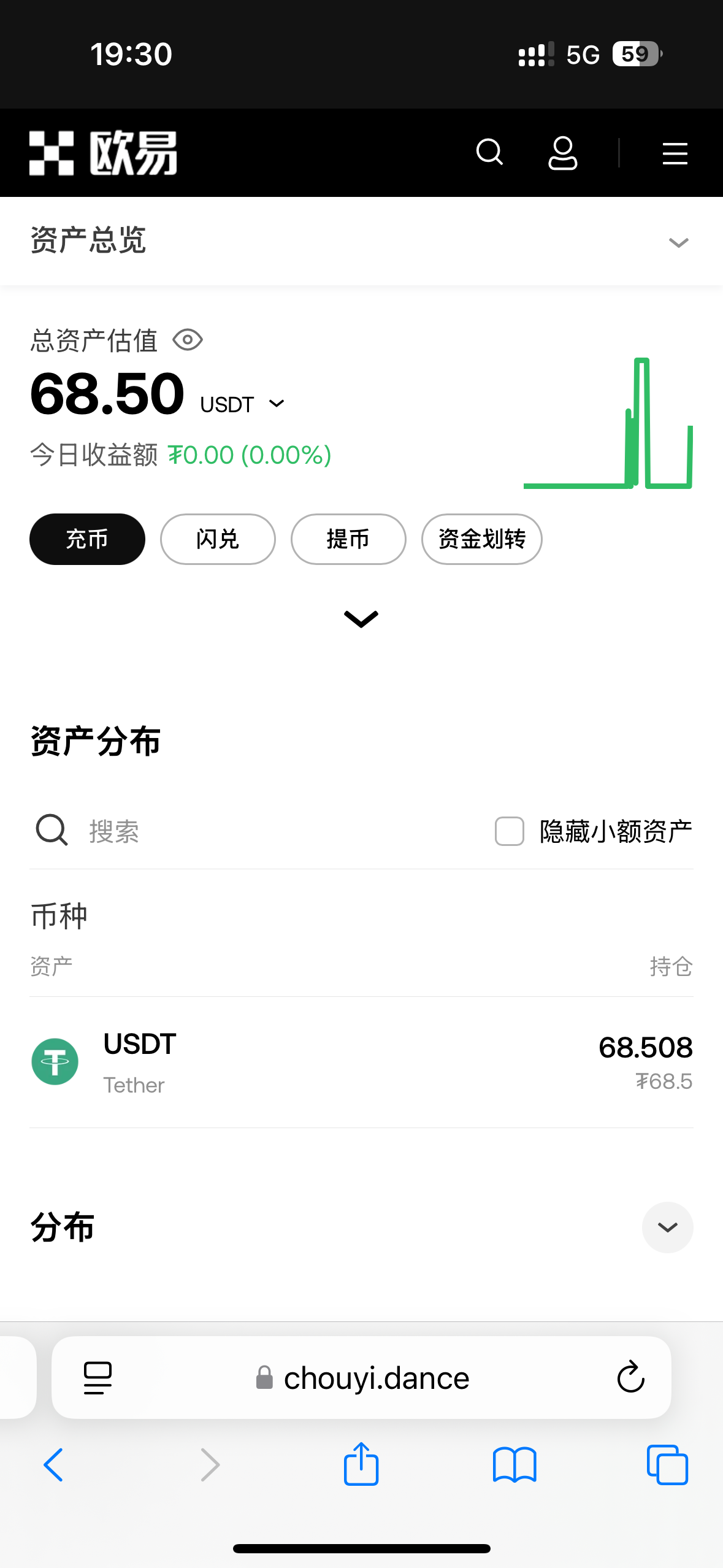The image size is (723, 1568).
Task: Reload the chouyi.dance page
Action: (630, 1378)
